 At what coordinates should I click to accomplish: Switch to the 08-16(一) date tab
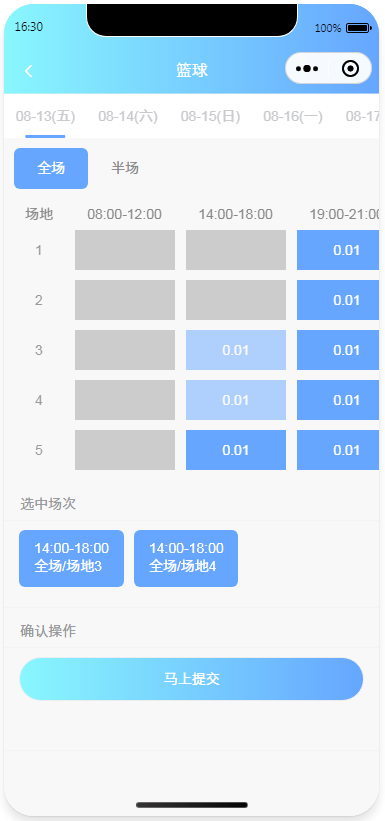click(293, 116)
